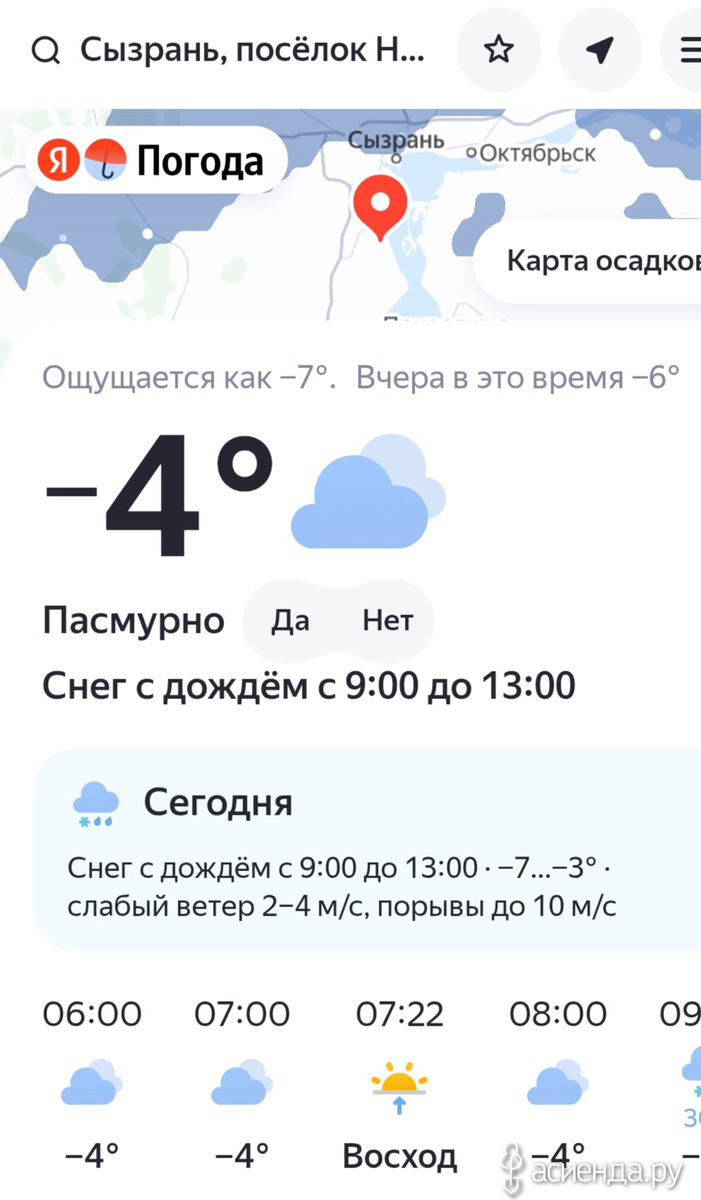Screen dimensions: 701x1200
Task: Open the hamburger menu
Action: (x=688, y=50)
